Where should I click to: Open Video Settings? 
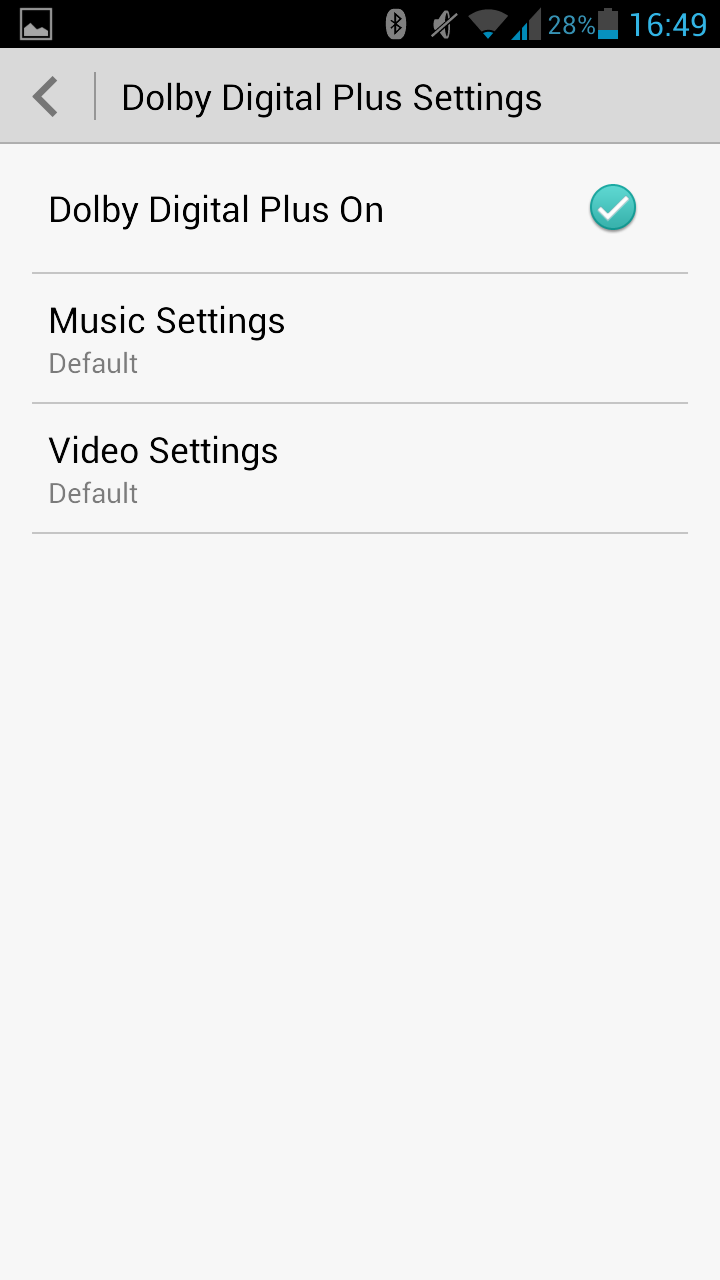click(x=360, y=468)
